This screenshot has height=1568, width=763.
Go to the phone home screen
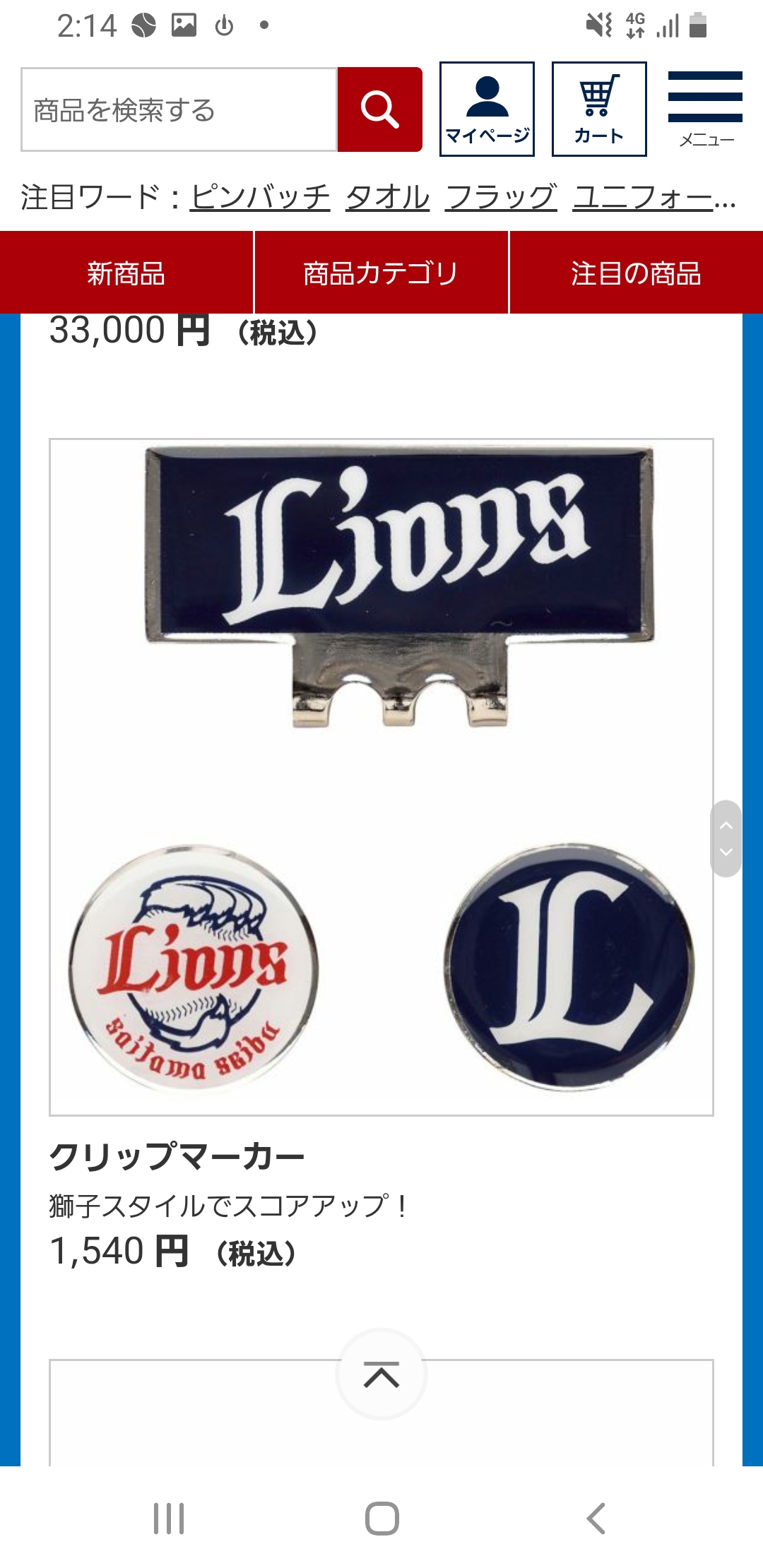point(381,1518)
